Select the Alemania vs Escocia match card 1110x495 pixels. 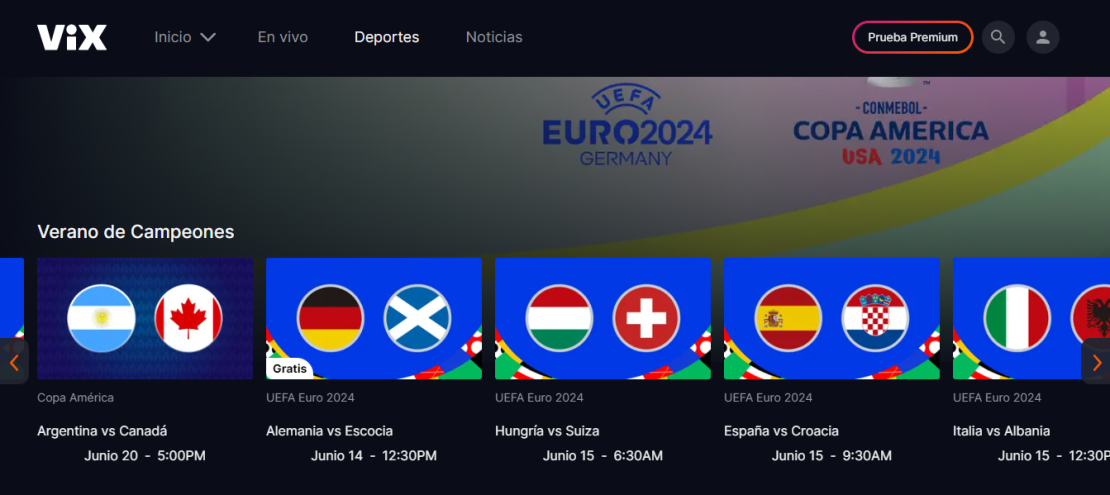(x=374, y=318)
